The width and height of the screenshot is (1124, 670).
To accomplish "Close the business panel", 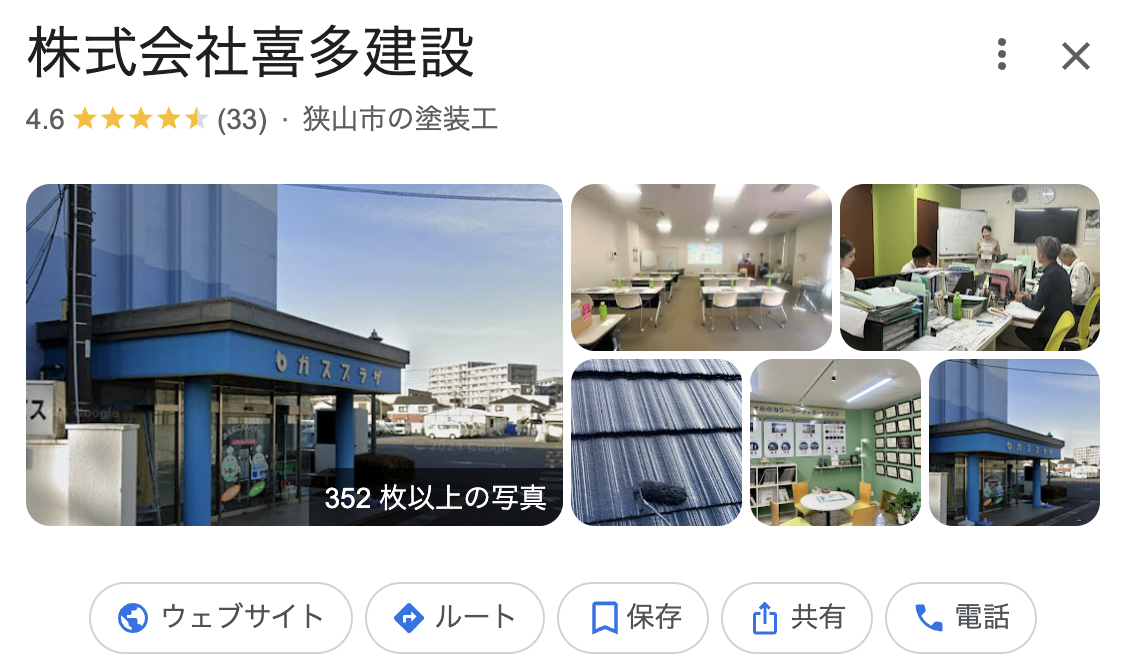I will point(1075,56).
